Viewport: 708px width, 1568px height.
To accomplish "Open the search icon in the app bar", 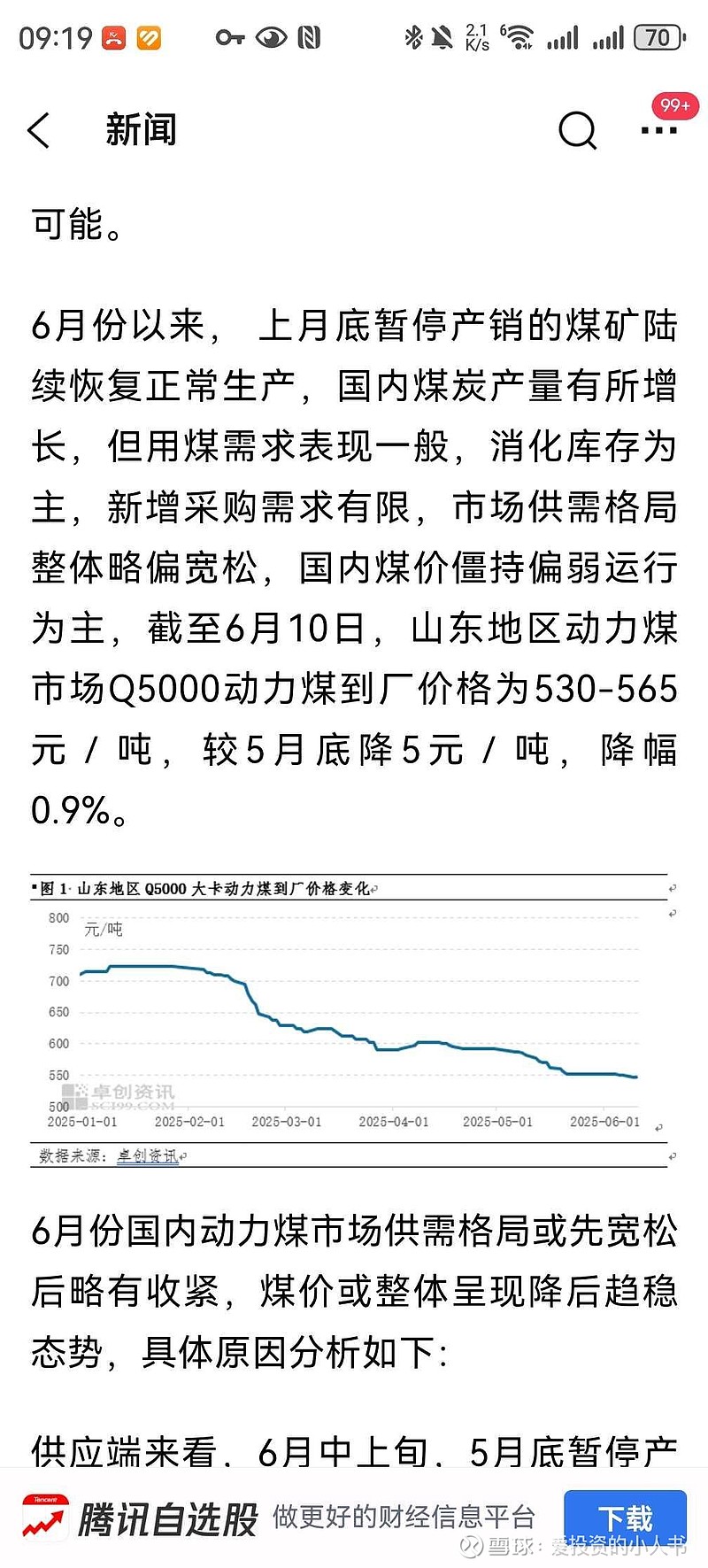I will [578, 131].
